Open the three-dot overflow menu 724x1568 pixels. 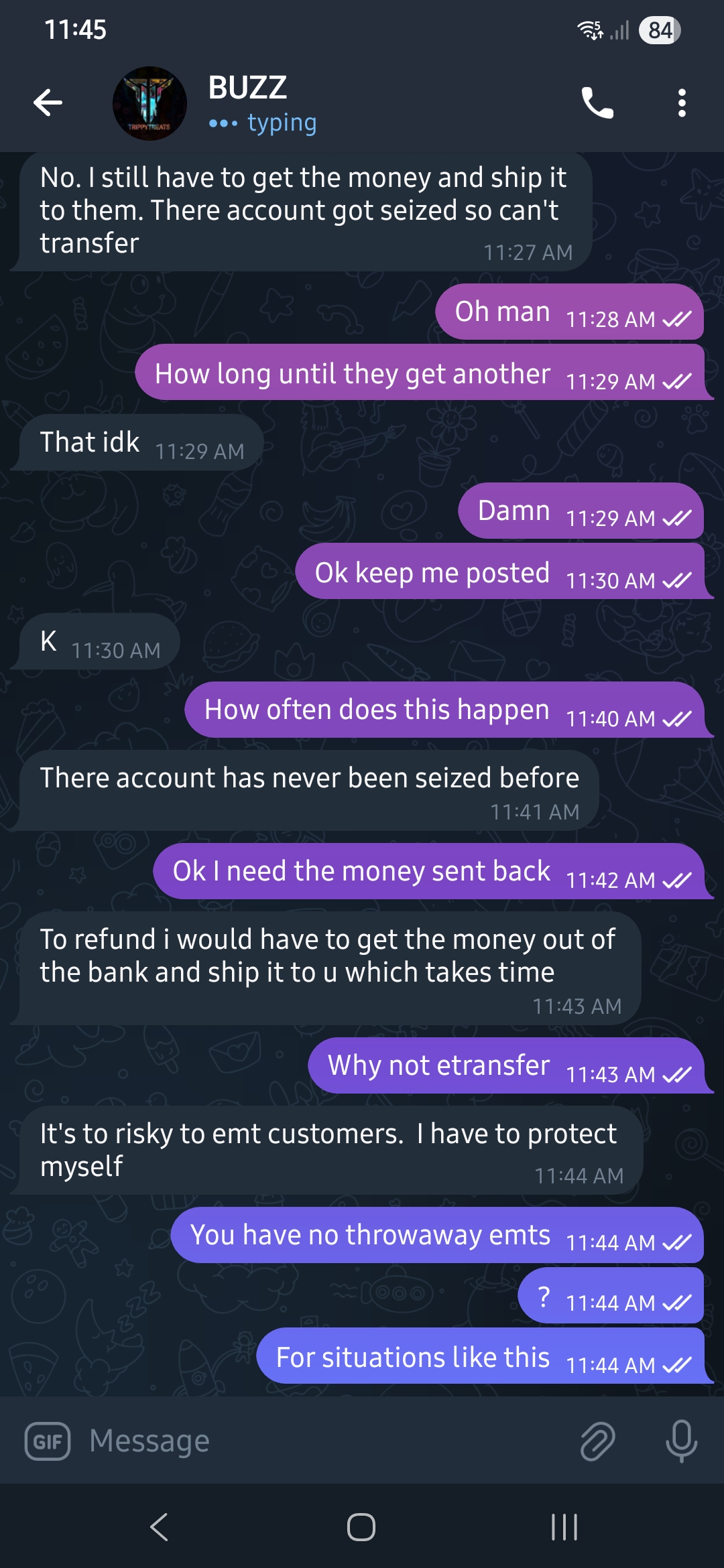pos(682,103)
